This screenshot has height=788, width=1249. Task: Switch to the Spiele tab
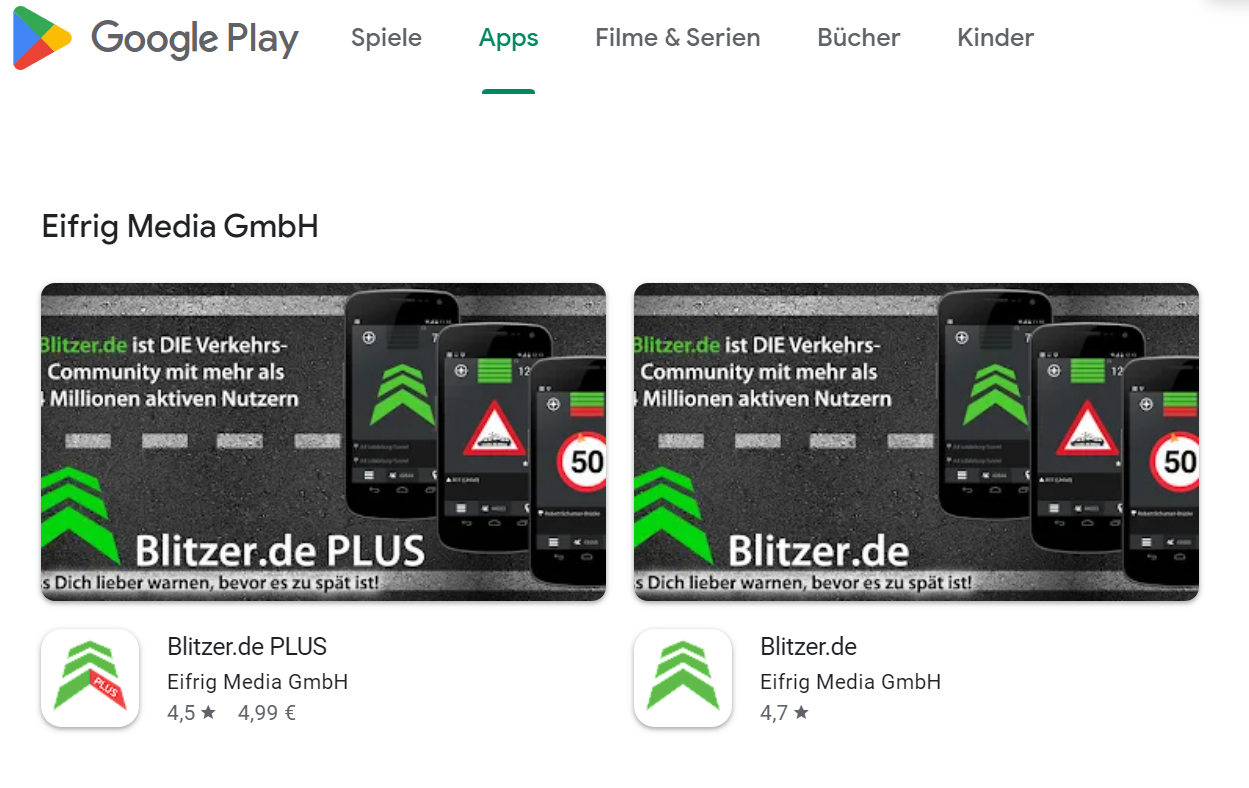[x=386, y=38]
